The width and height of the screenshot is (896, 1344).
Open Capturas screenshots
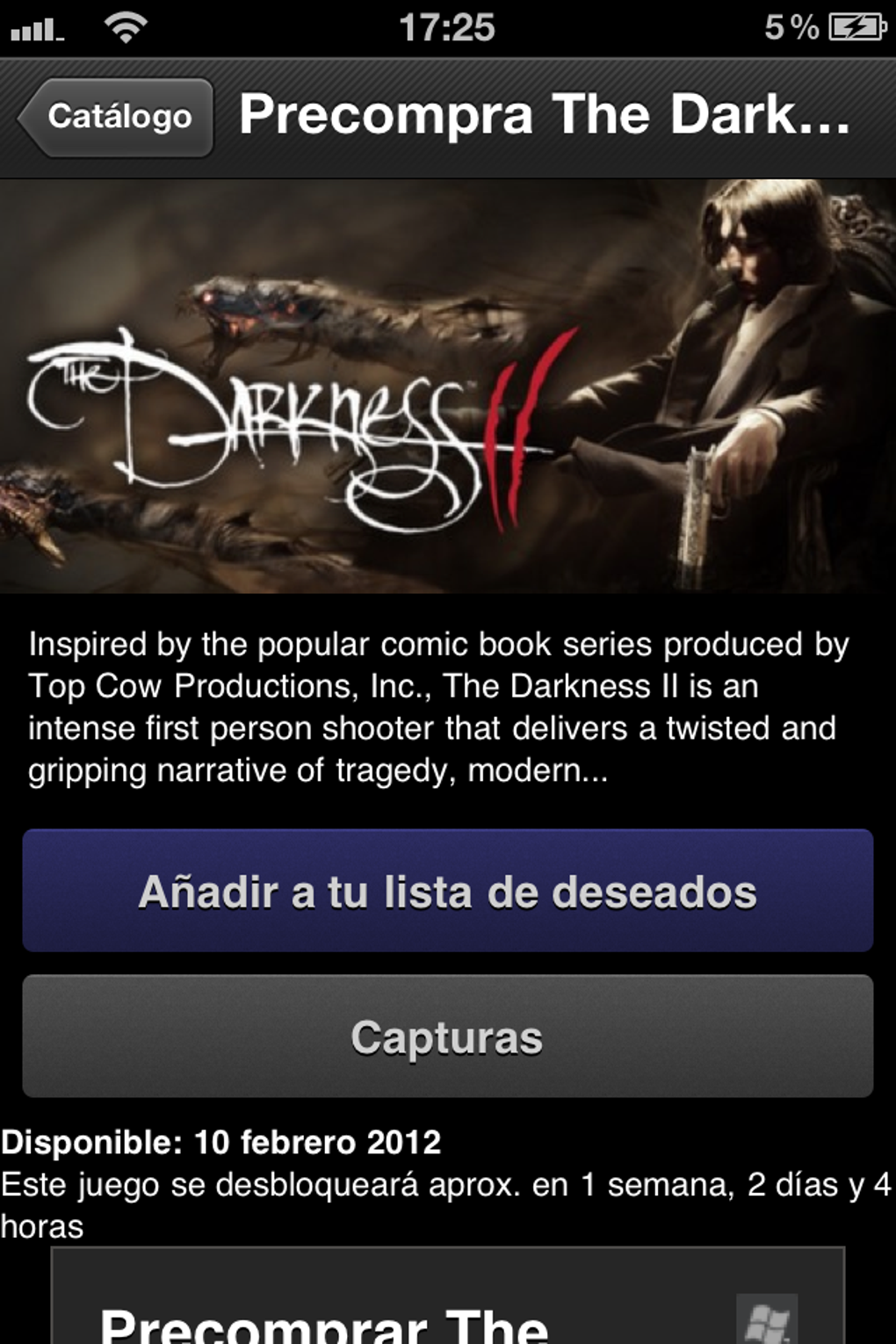[448, 1037]
